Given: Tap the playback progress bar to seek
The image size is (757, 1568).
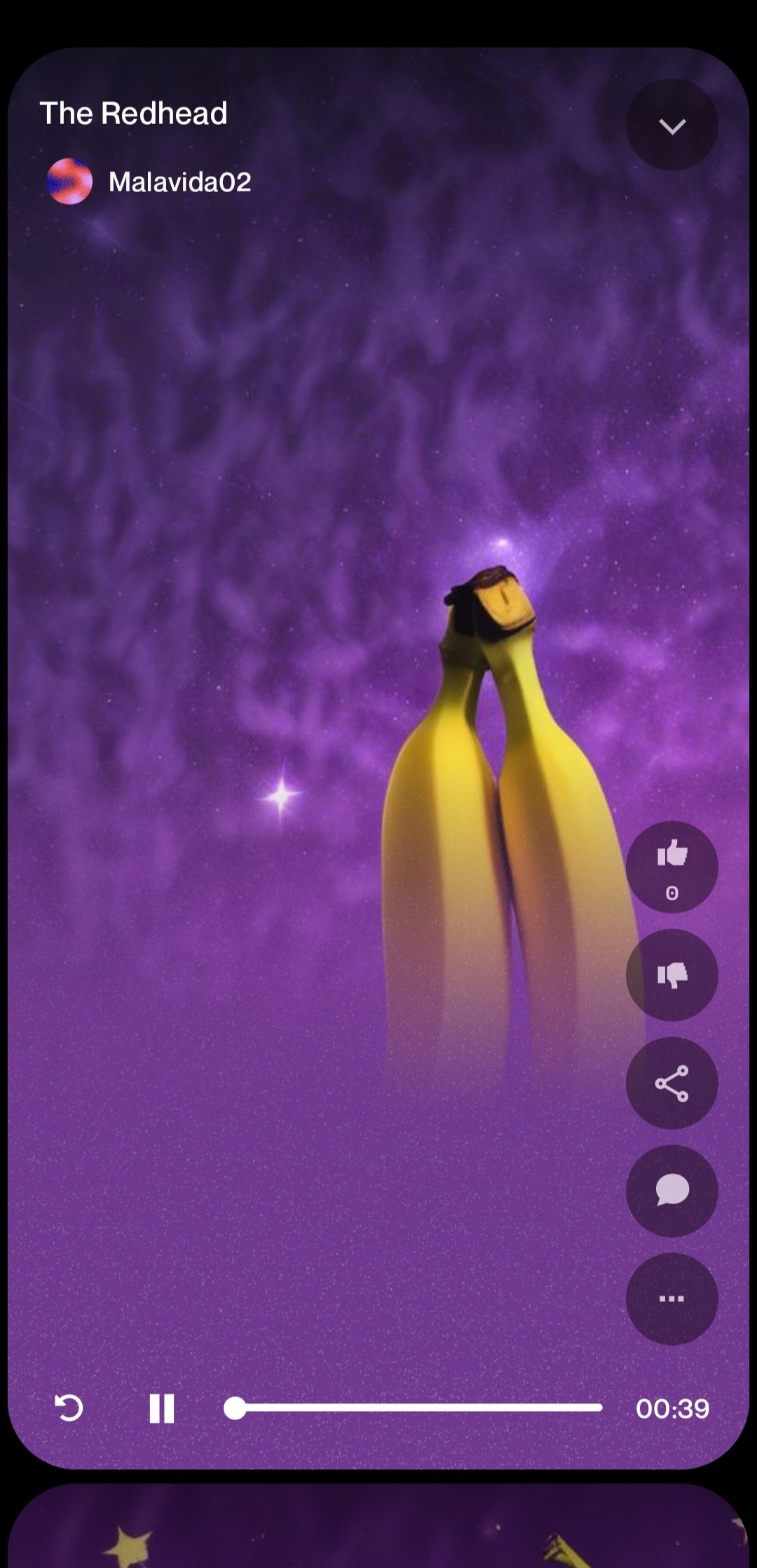Looking at the screenshot, I should [414, 1407].
